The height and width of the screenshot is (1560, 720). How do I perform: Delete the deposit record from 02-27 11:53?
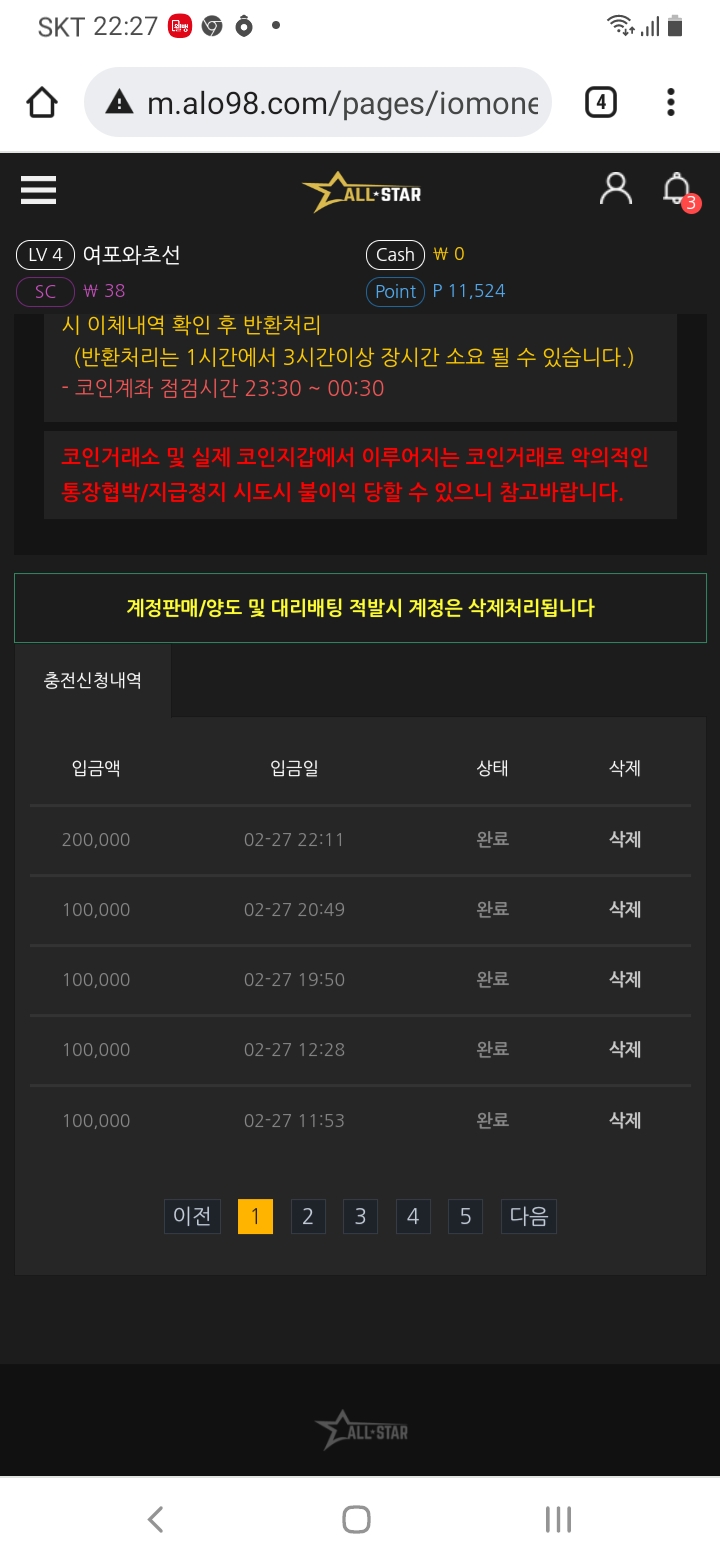(x=625, y=1121)
